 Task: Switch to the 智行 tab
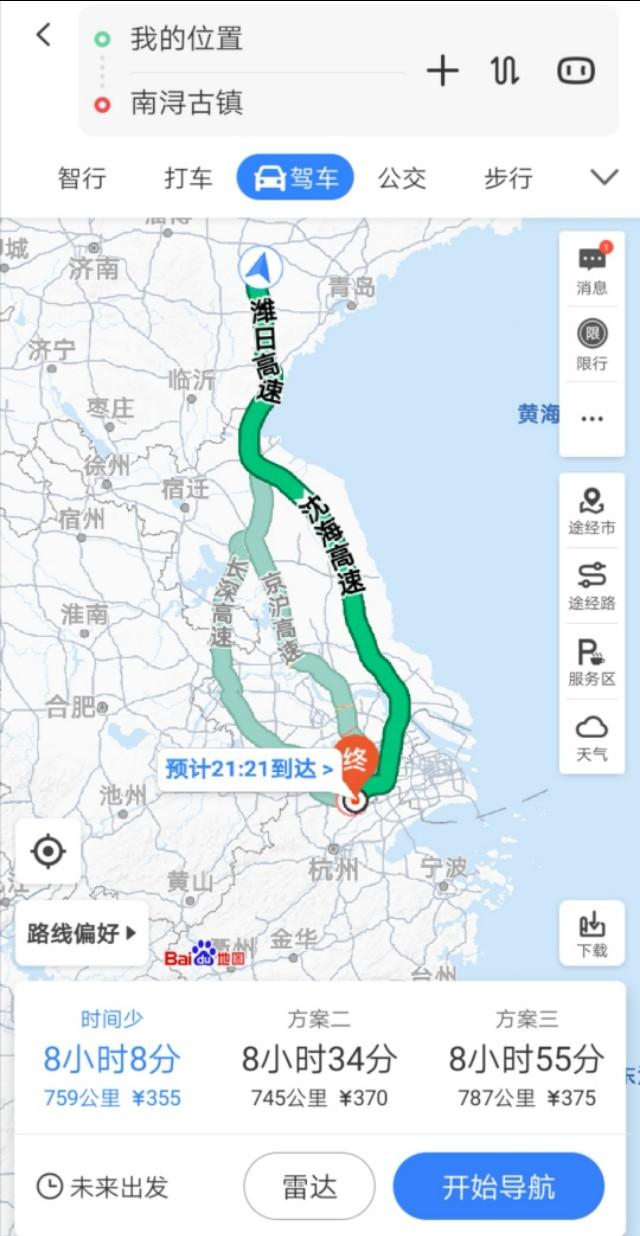82,178
